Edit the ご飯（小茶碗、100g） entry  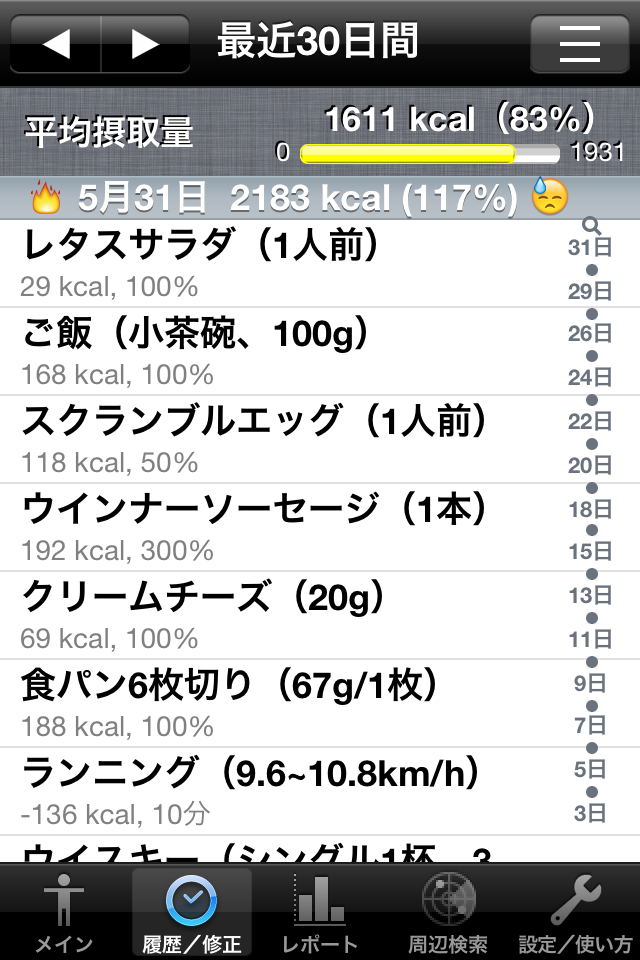pyautogui.click(x=280, y=351)
